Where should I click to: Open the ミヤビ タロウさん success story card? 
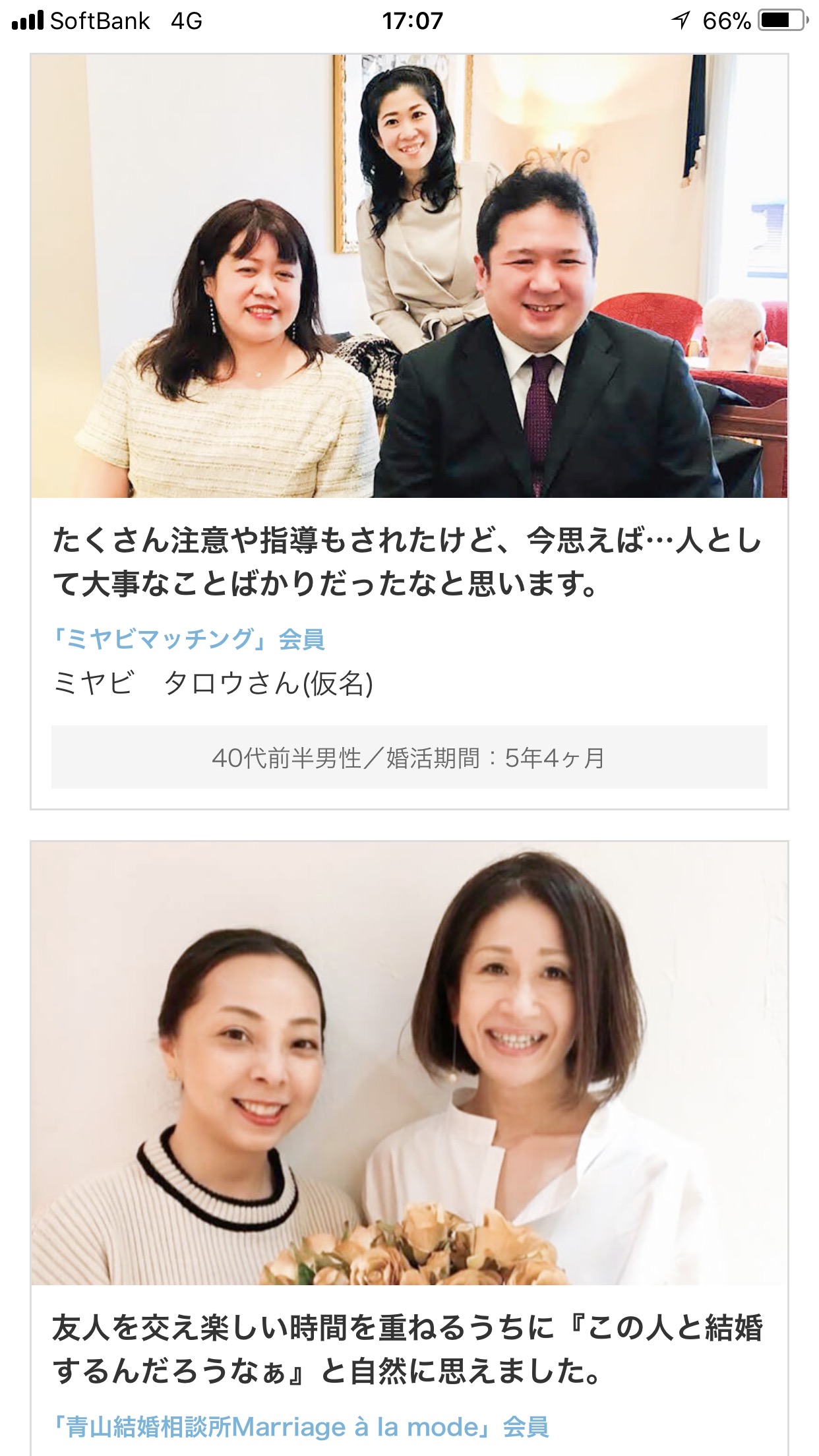coord(409,431)
